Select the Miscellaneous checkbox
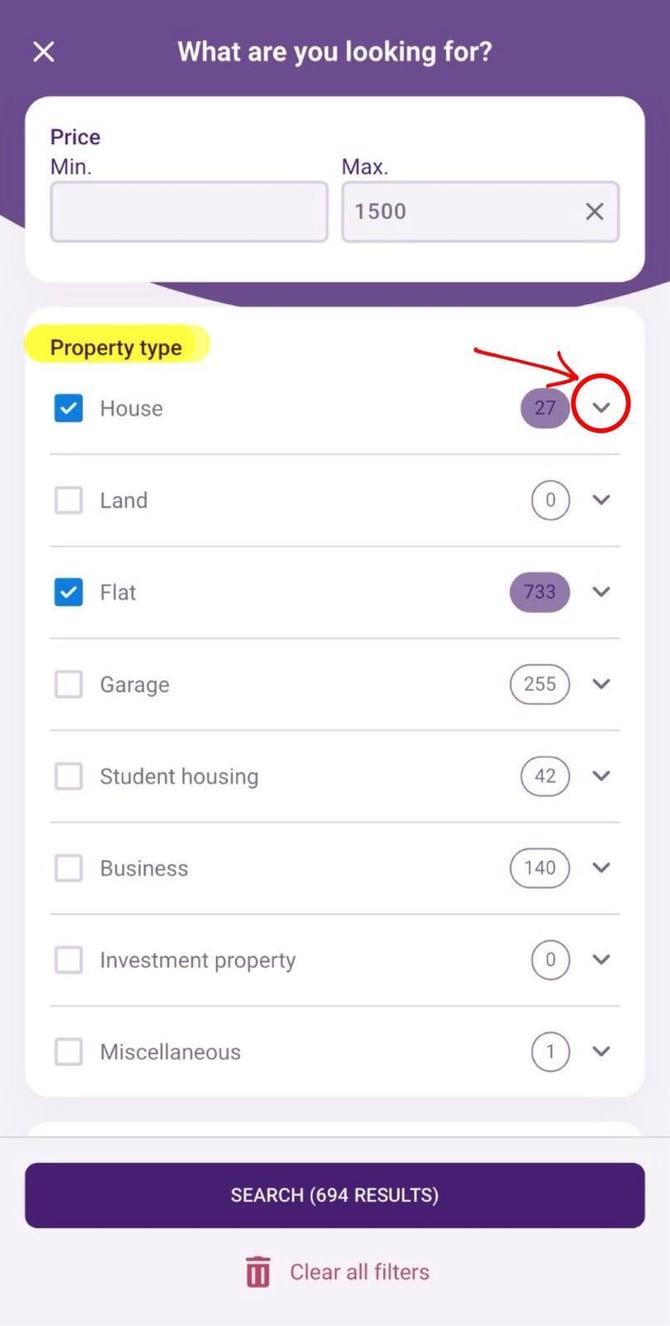The width and height of the screenshot is (670, 1326). click(x=68, y=1052)
